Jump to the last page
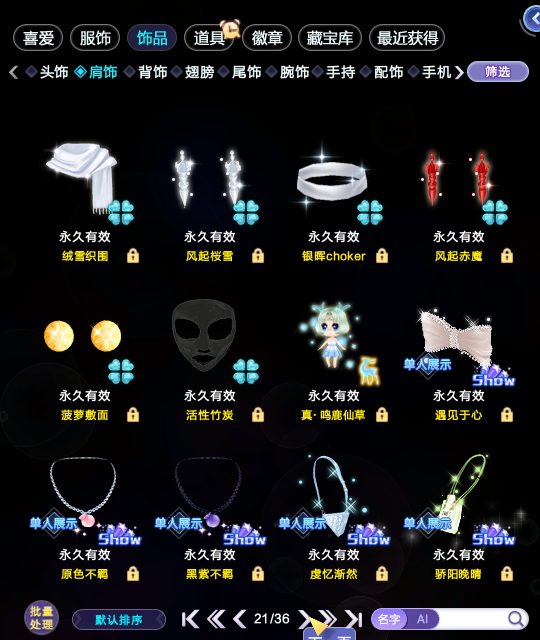 pyautogui.click(x=353, y=619)
